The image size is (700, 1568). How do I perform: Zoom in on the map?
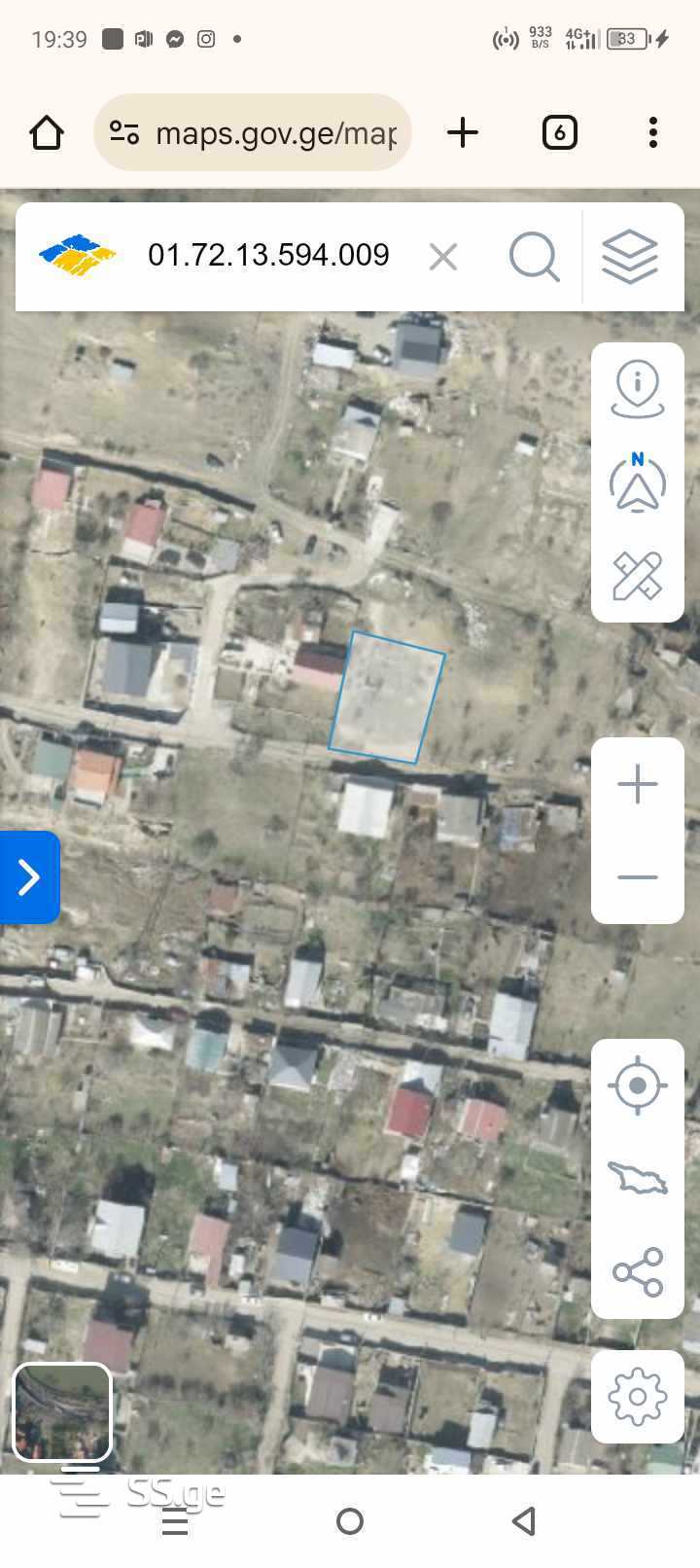click(638, 784)
